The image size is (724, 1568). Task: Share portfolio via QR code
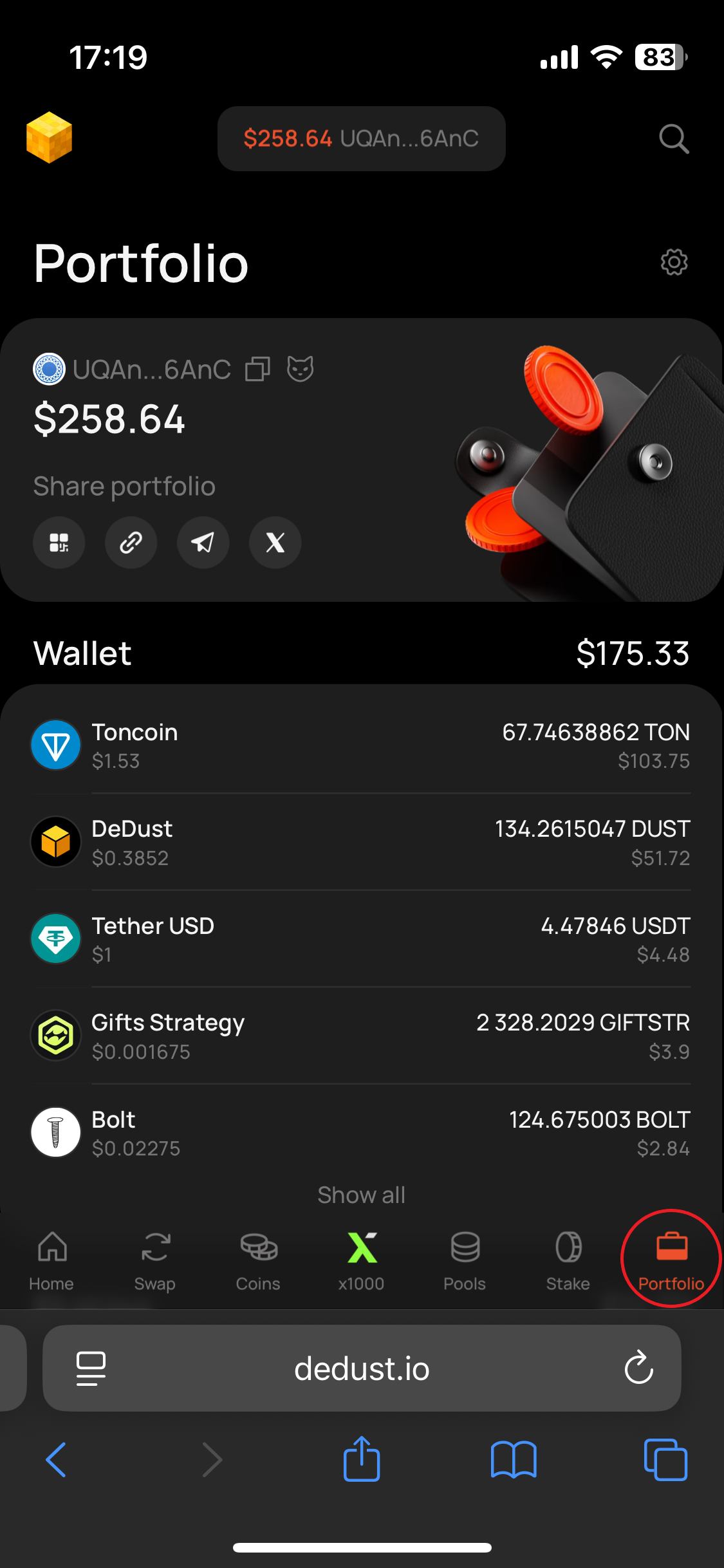point(59,543)
